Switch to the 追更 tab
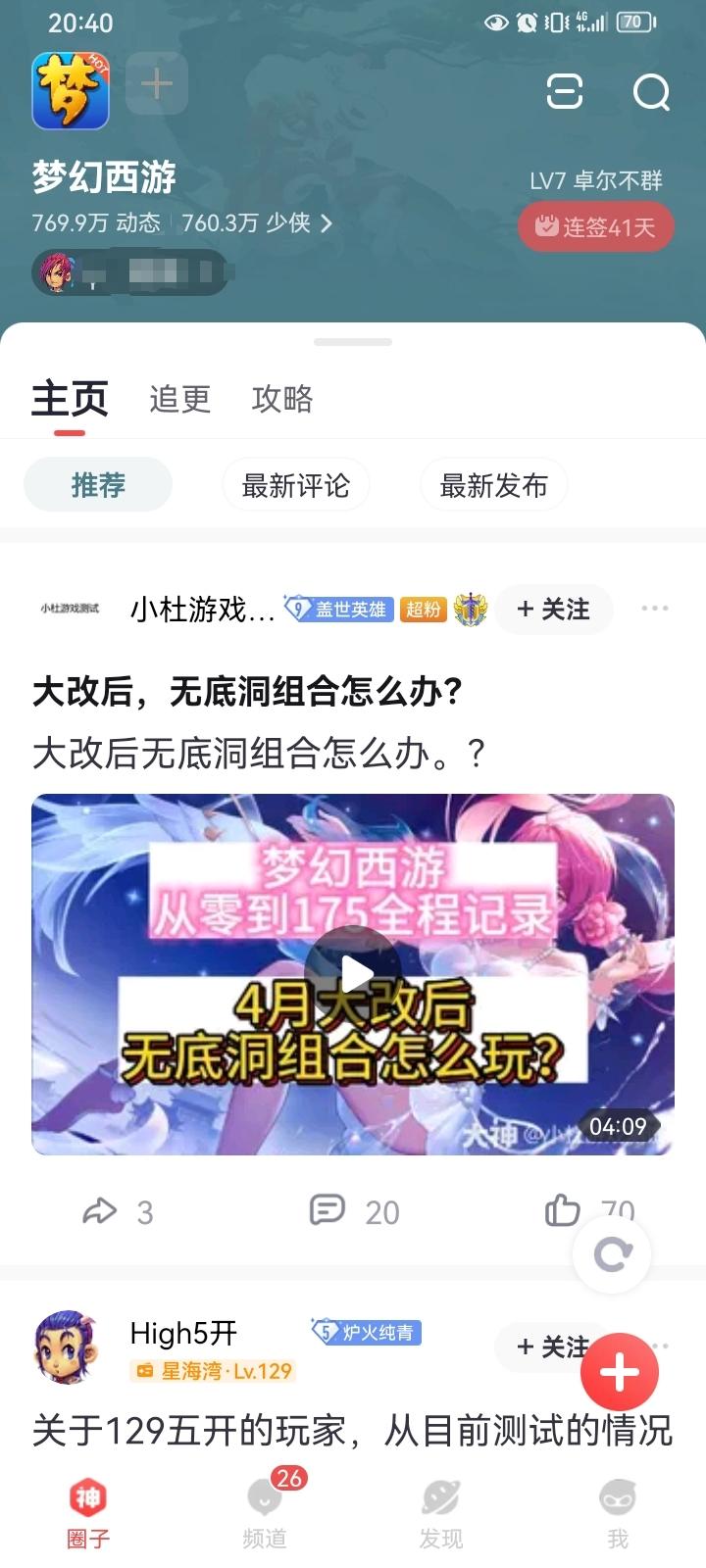Viewport: 706px width, 1568px height. 179,399
